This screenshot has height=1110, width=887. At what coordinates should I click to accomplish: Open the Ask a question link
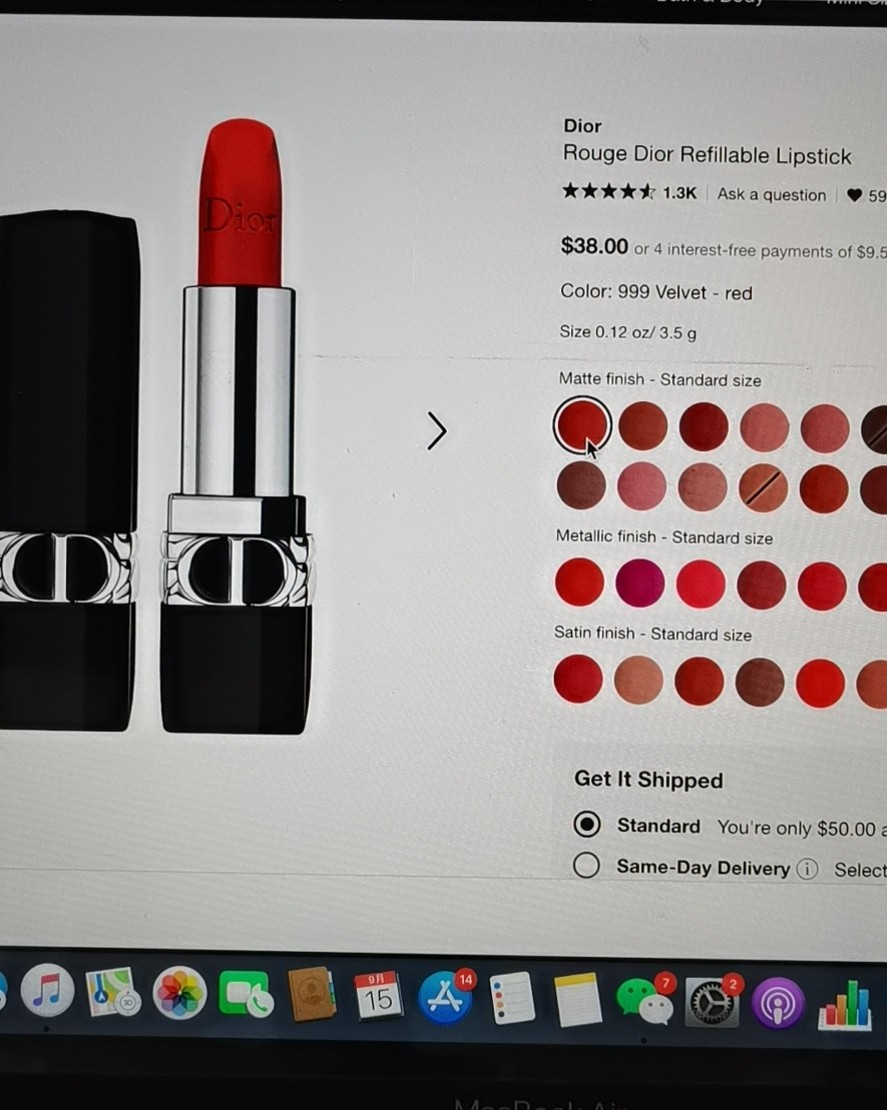(x=771, y=195)
